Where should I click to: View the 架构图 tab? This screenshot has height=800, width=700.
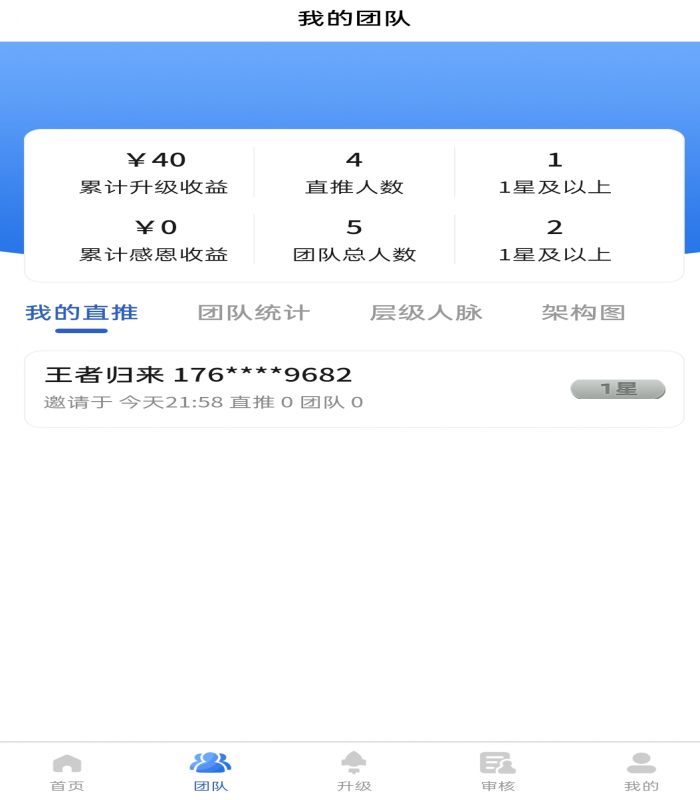pyautogui.click(x=584, y=313)
